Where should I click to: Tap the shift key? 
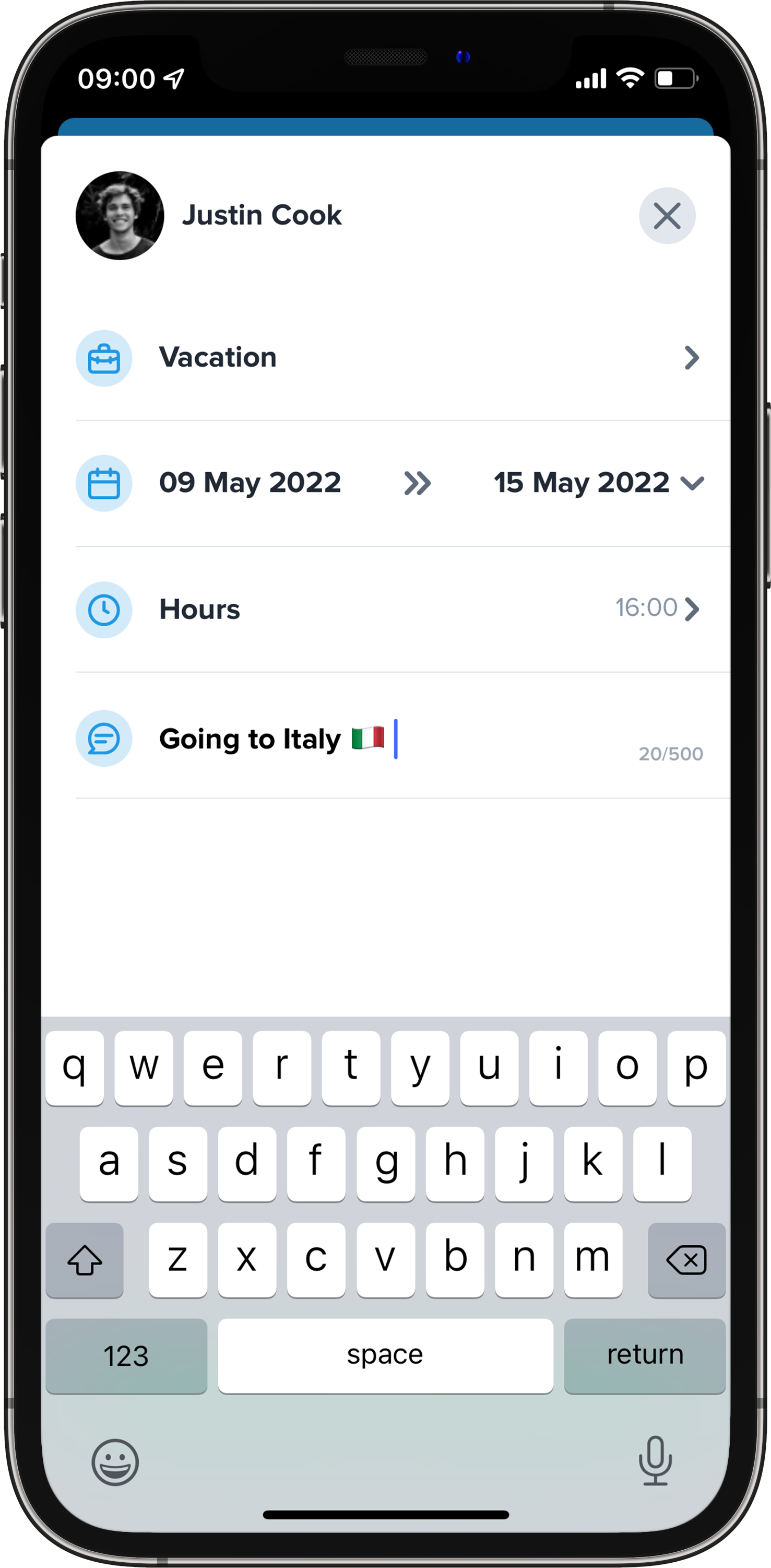pos(85,1259)
